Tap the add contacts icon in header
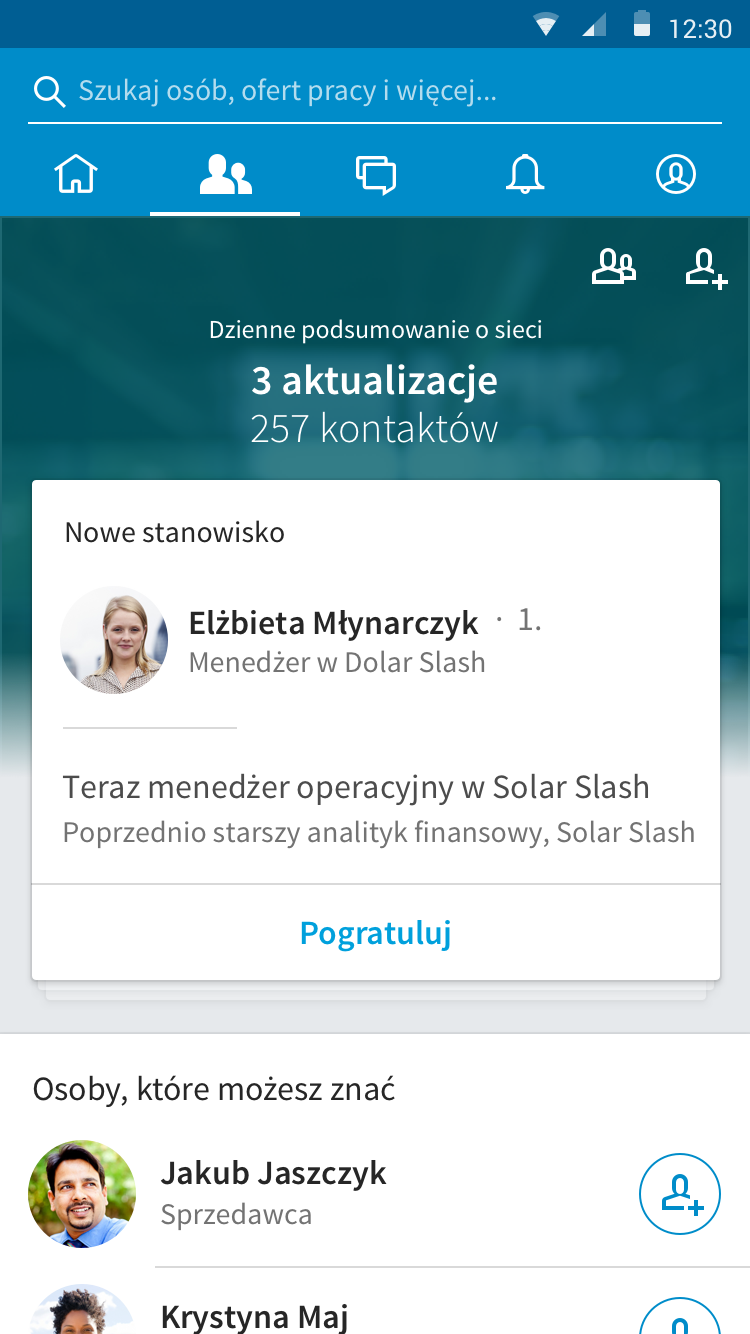The height and width of the screenshot is (1334, 750). 705,268
